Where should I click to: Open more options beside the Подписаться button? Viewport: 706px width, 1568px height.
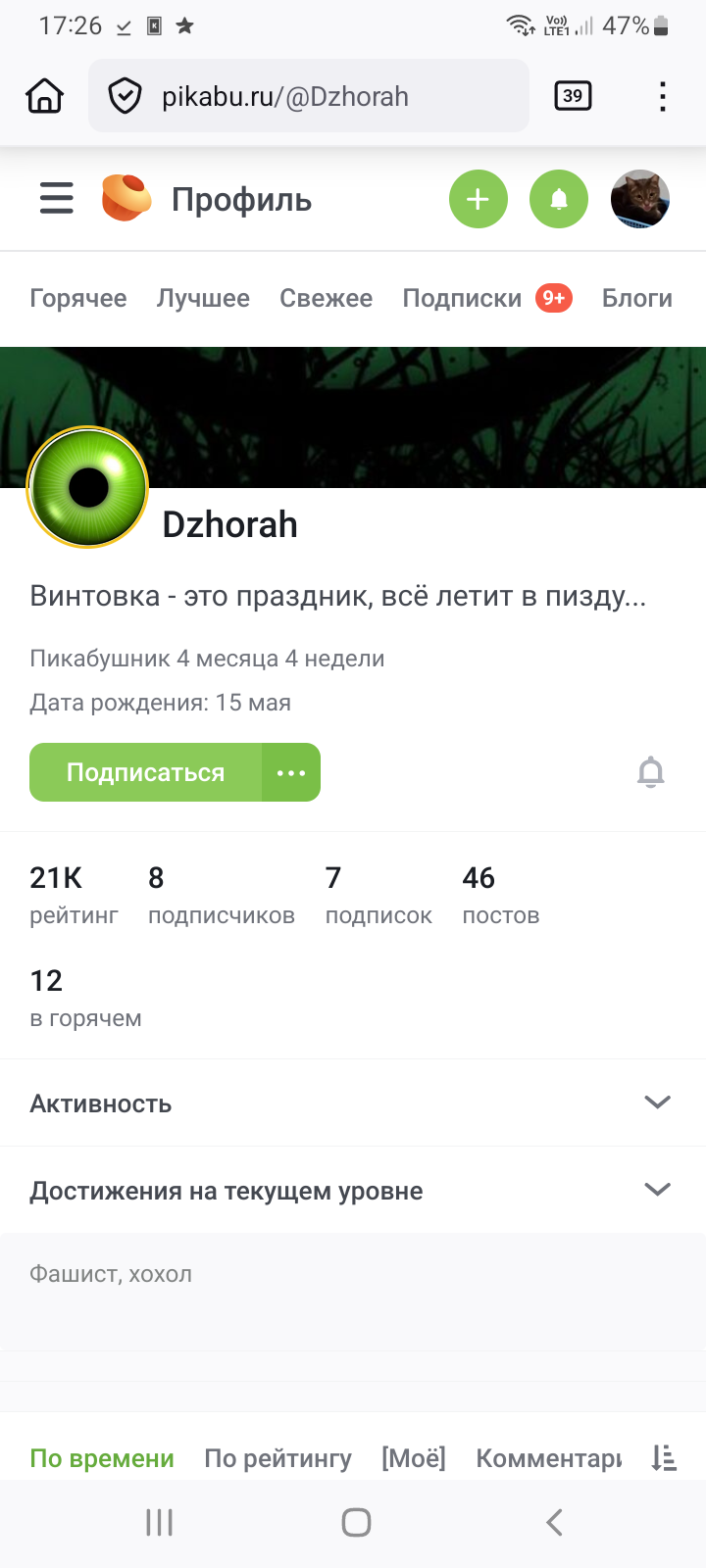(291, 772)
